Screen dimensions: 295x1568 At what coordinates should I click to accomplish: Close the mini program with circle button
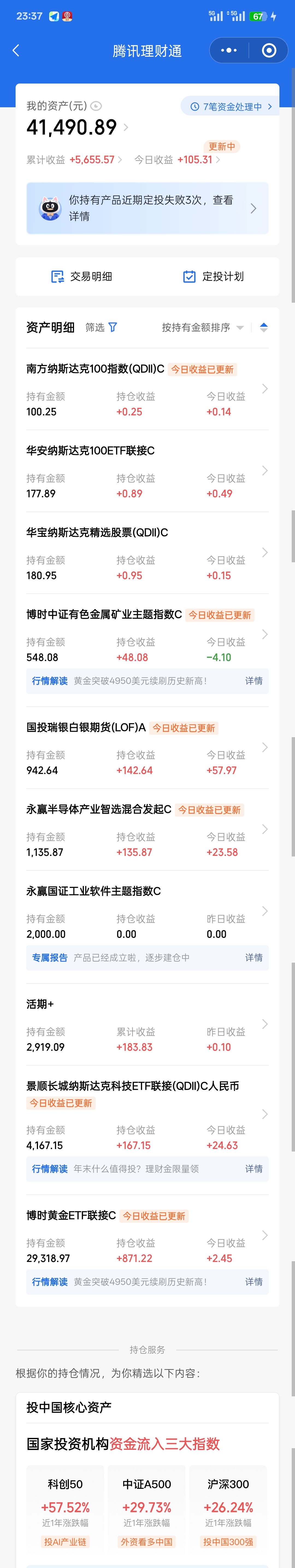coord(269,50)
